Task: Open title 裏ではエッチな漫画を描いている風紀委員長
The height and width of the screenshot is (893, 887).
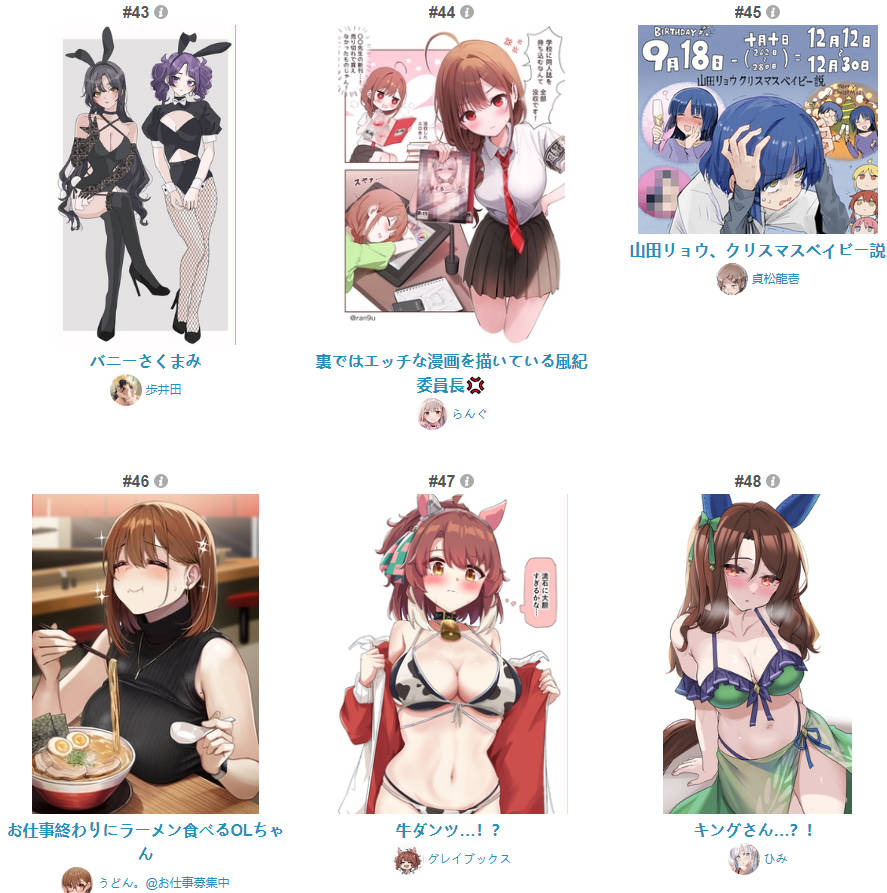Action: (451, 362)
